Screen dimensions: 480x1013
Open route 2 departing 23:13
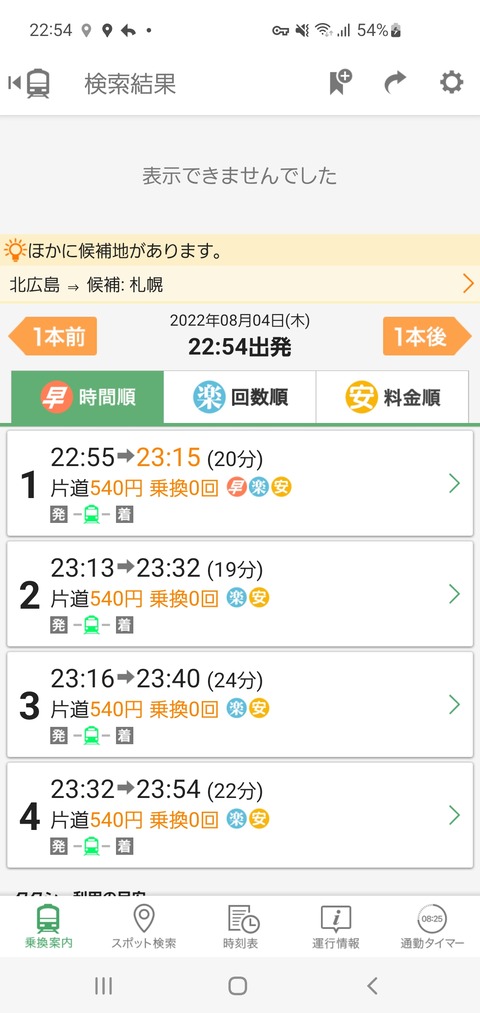[240, 594]
